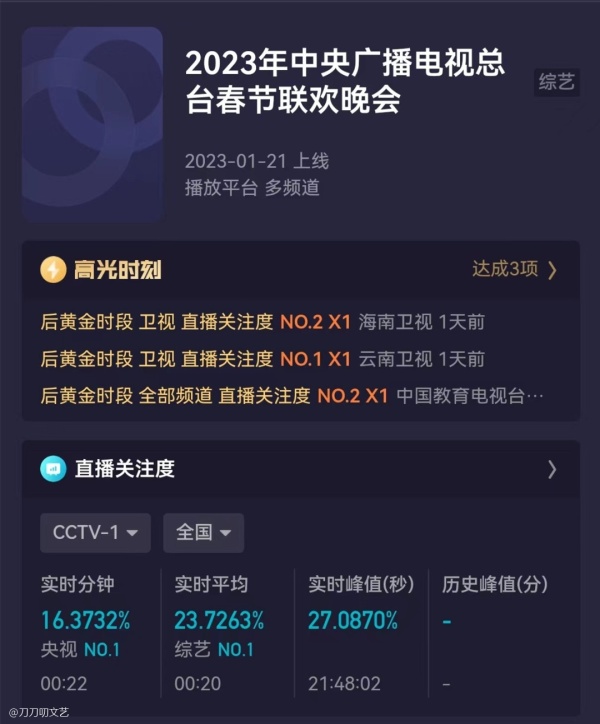Open the CCTV-1 channel dropdown
The width and height of the screenshot is (600, 724).
(x=96, y=533)
